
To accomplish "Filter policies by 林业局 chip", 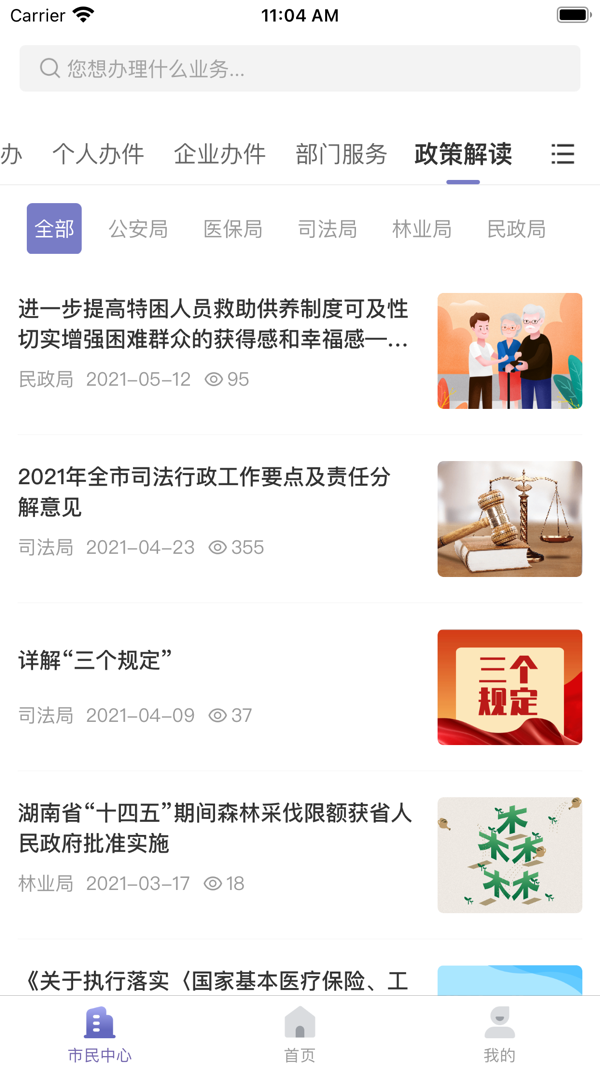I will tap(422, 229).
